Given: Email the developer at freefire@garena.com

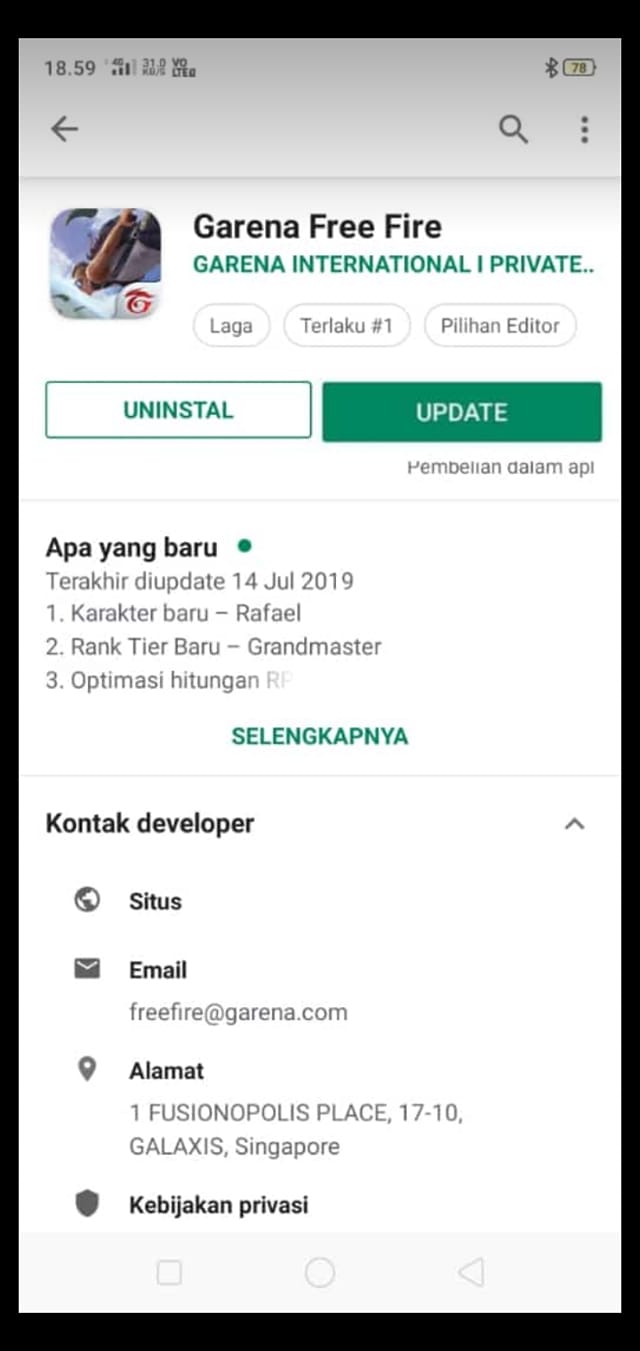Looking at the screenshot, I should click(x=320, y=990).
